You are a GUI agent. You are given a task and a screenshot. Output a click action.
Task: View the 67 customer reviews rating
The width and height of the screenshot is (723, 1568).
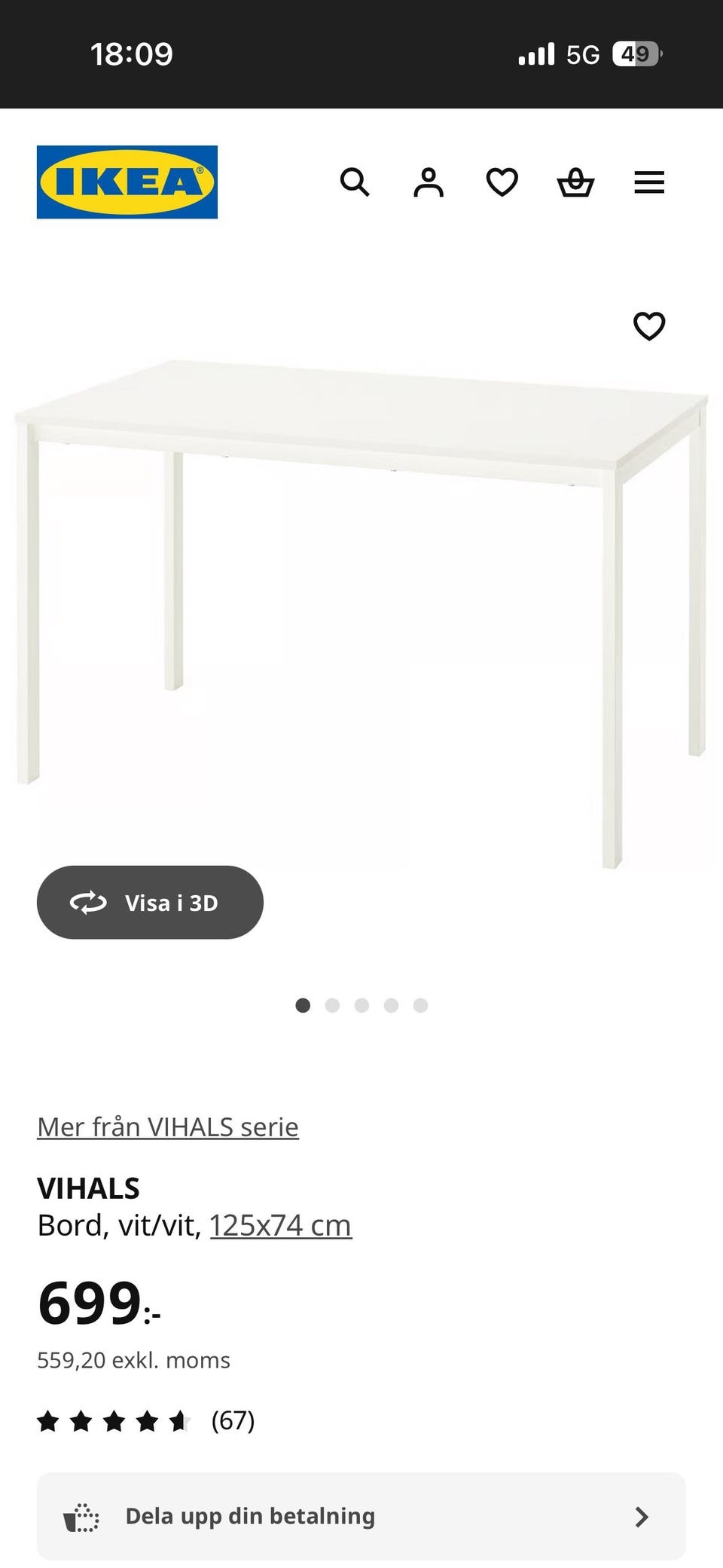point(146,1421)
